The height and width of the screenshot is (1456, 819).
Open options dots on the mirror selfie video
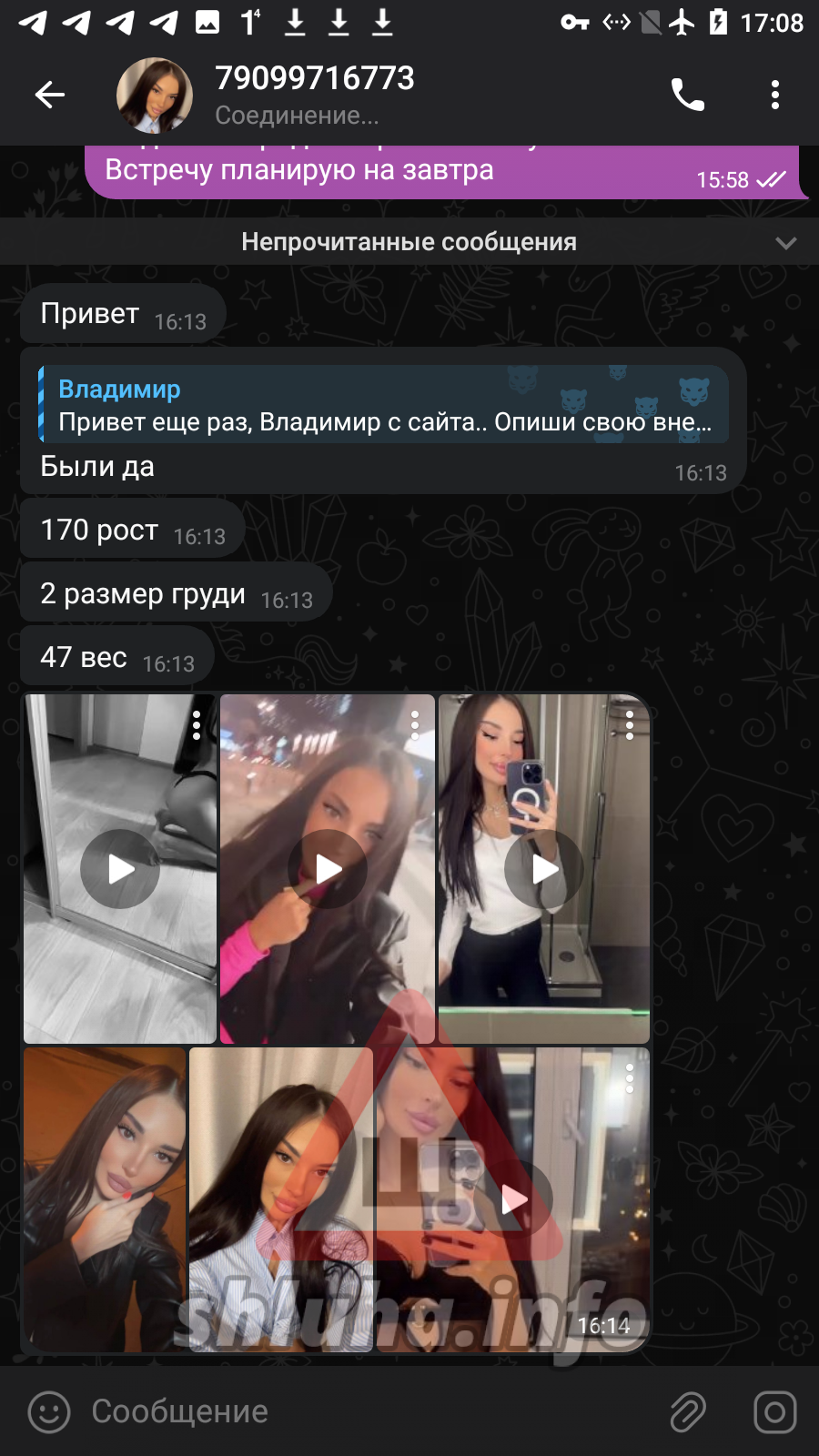tap(630, 724)
